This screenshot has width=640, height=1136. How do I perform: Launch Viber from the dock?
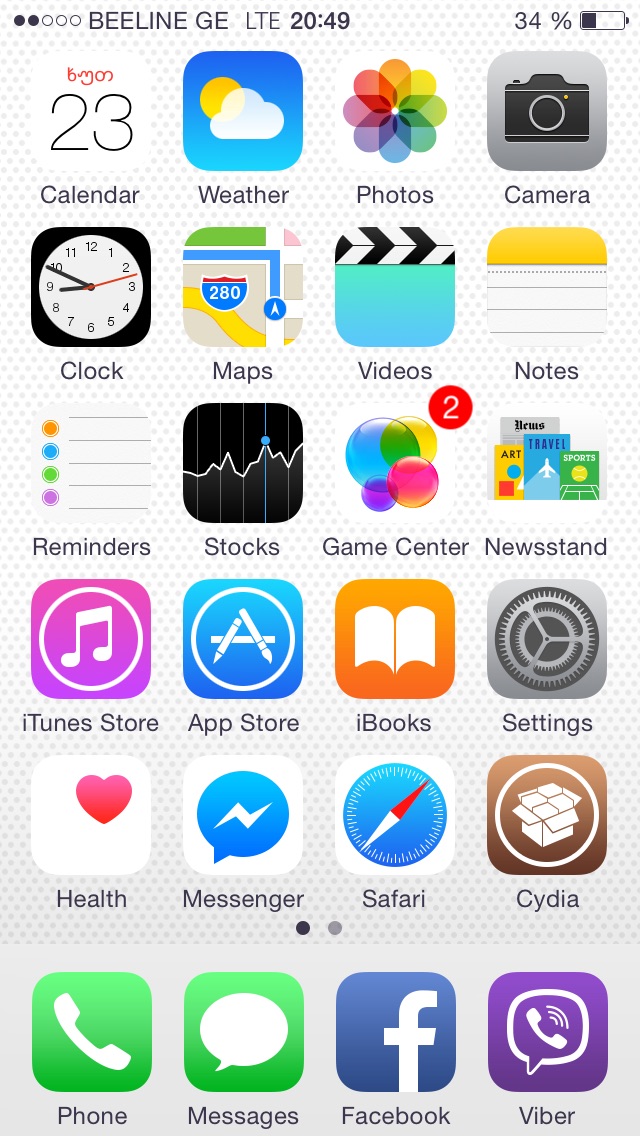tap(548, 1032)
